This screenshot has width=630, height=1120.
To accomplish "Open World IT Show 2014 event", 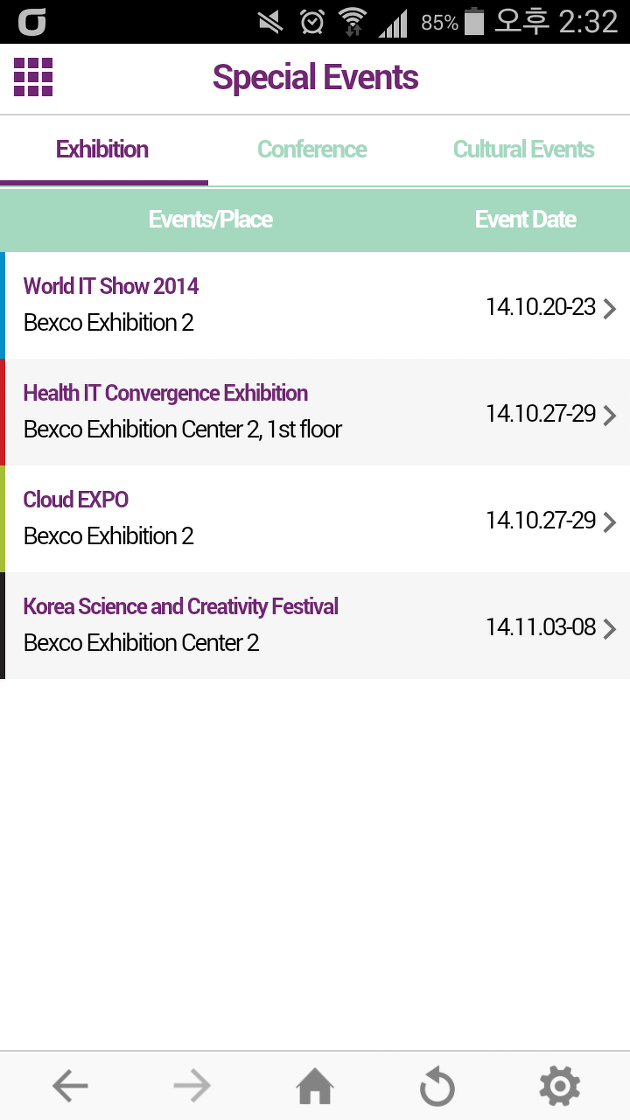I will click(x=315, y=305).
